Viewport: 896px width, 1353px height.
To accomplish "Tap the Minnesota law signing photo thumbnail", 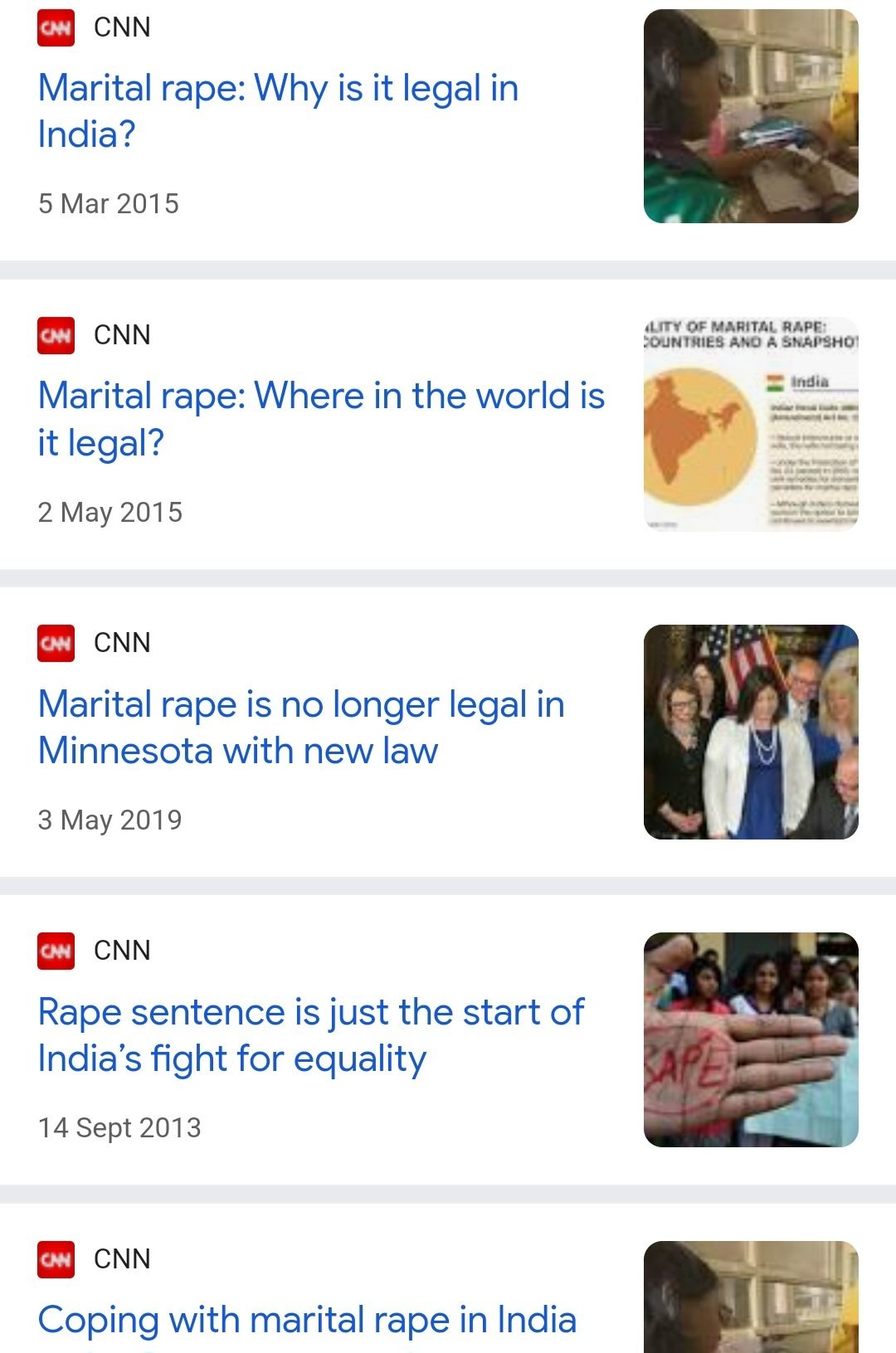I will (751, 732).
